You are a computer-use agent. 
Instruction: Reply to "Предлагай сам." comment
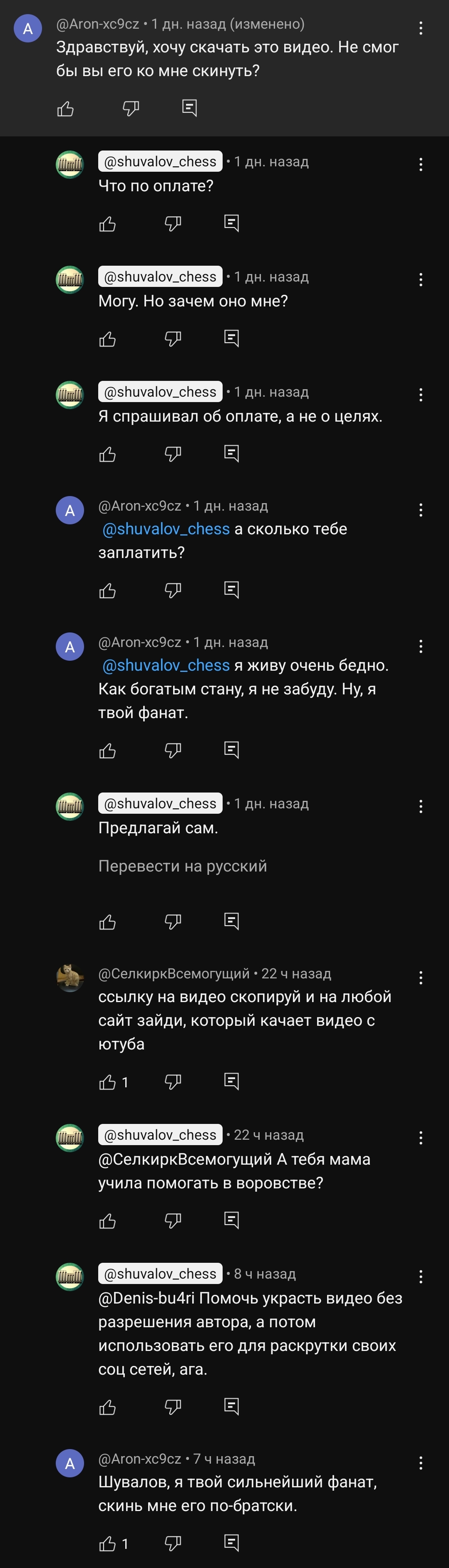pyautogui.click(x=231, y=921)
